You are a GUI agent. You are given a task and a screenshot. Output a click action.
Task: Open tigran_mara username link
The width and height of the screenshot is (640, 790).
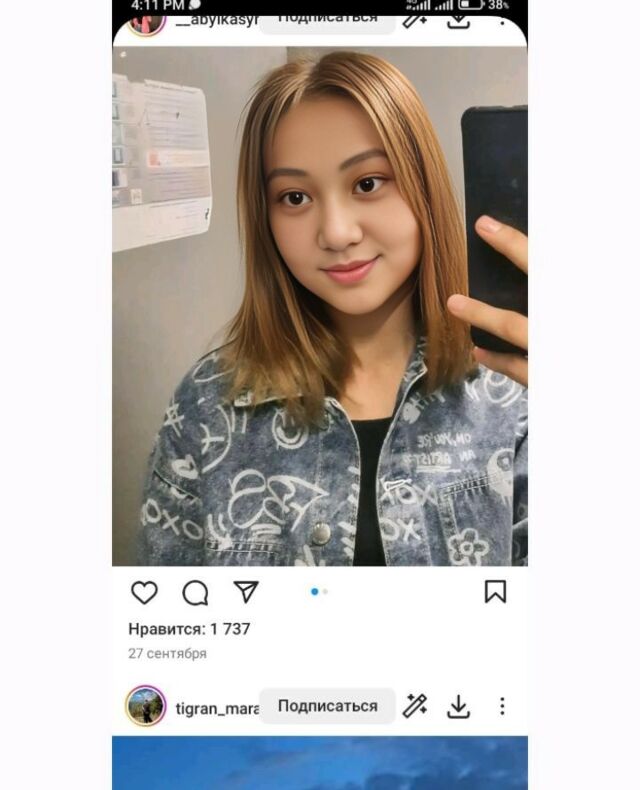pyautogui.click(x=217, y=707)
